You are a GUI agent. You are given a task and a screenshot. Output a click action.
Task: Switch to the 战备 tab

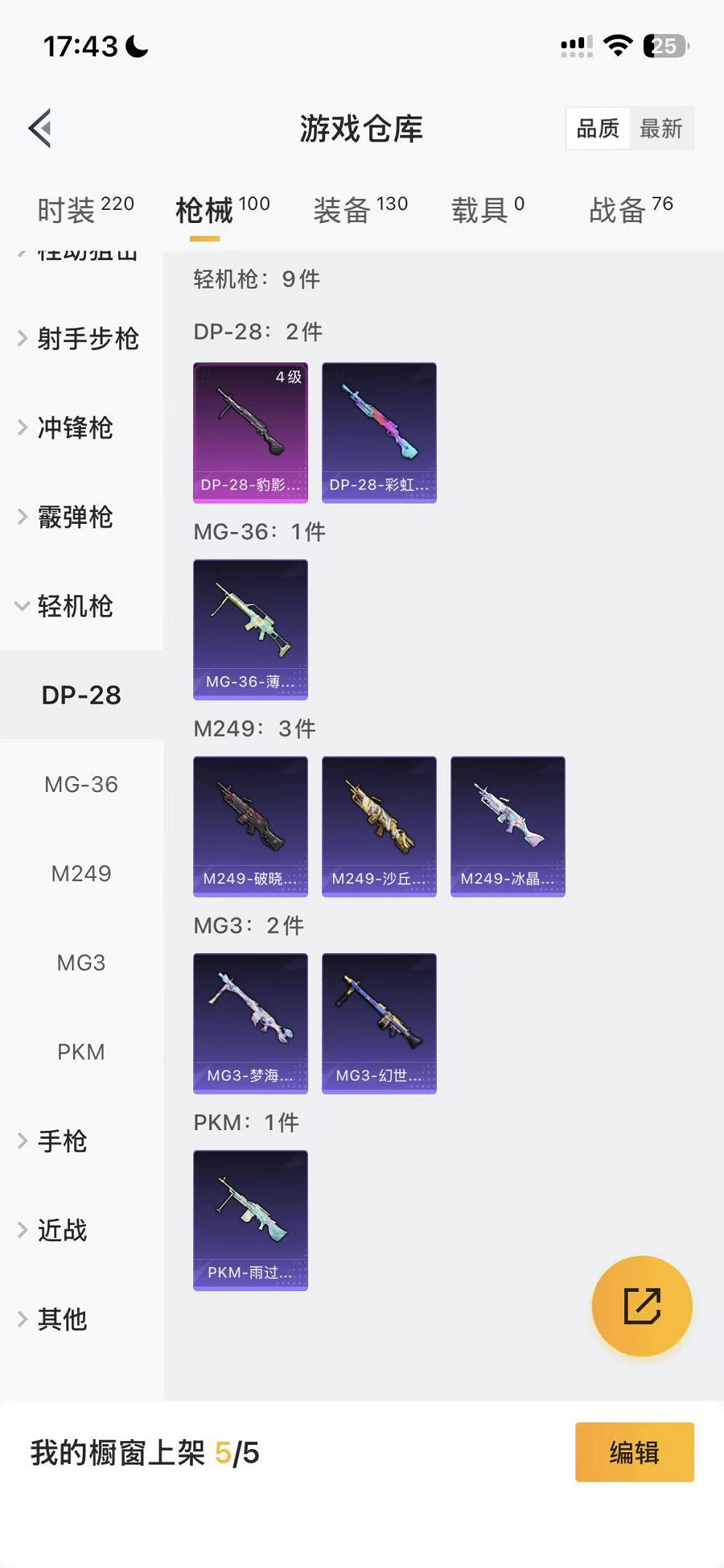point(630,210)
